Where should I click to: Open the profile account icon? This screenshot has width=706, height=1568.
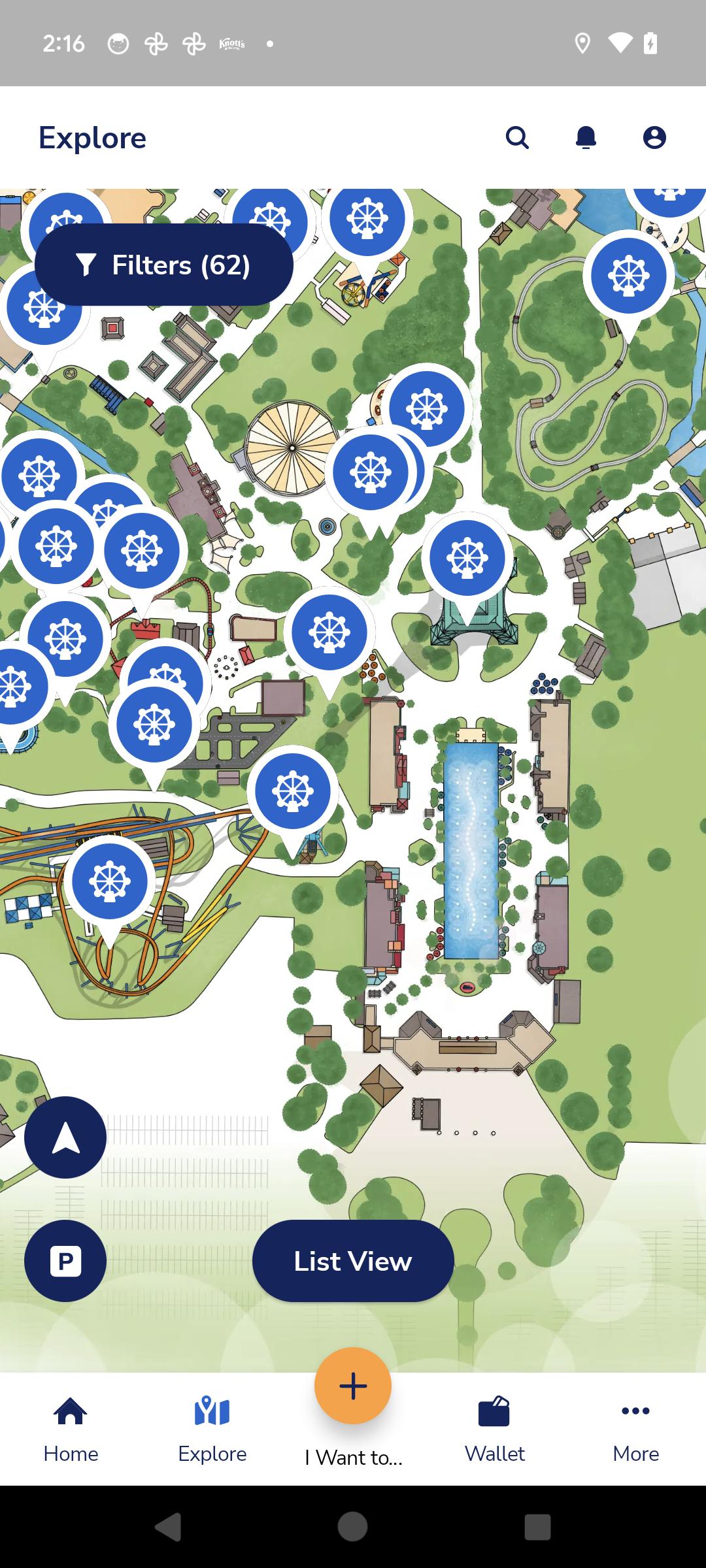(x=654, y=138)
